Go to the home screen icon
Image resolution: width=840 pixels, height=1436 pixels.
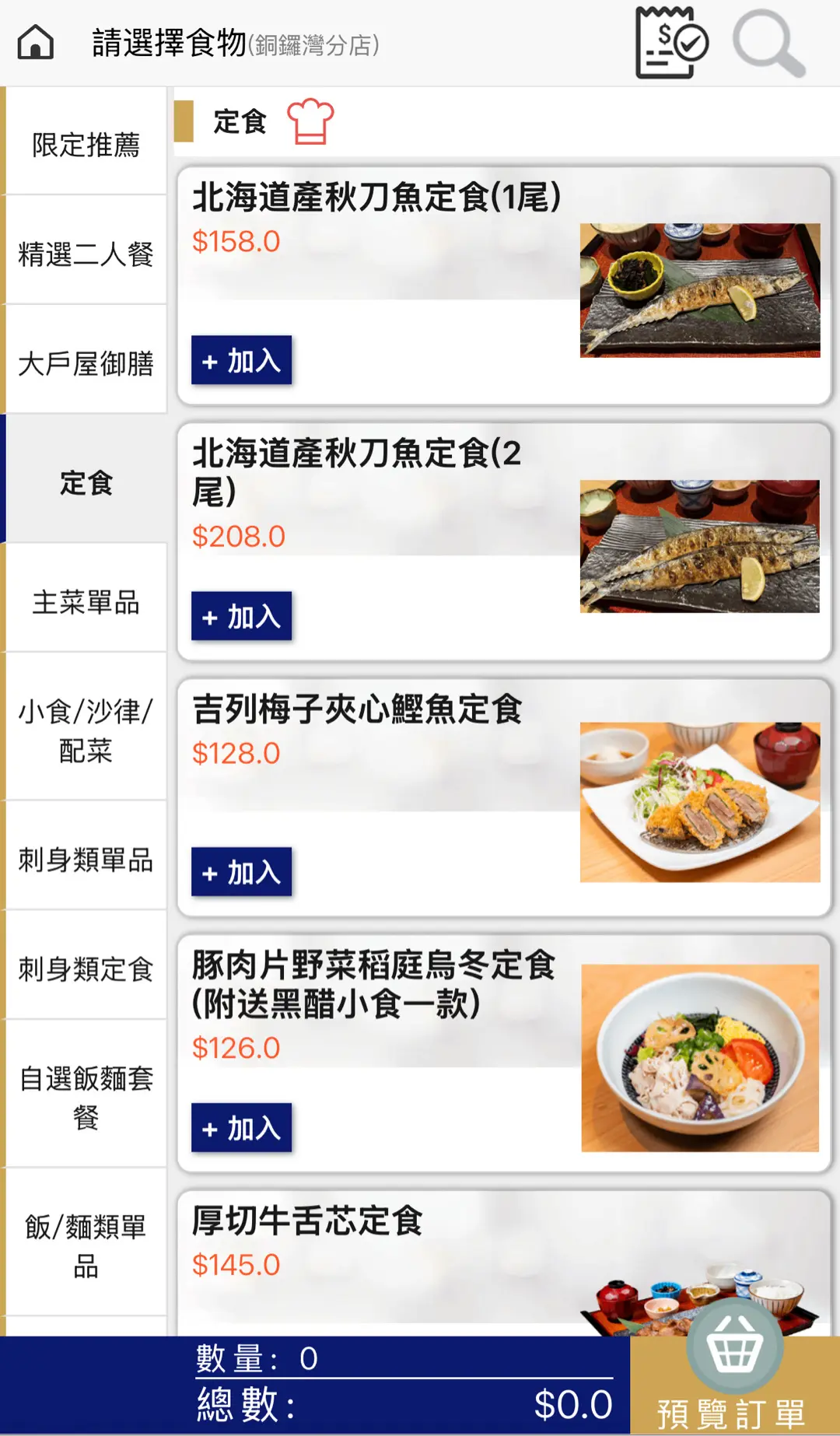pyautogui.click(x=36, y=42)
